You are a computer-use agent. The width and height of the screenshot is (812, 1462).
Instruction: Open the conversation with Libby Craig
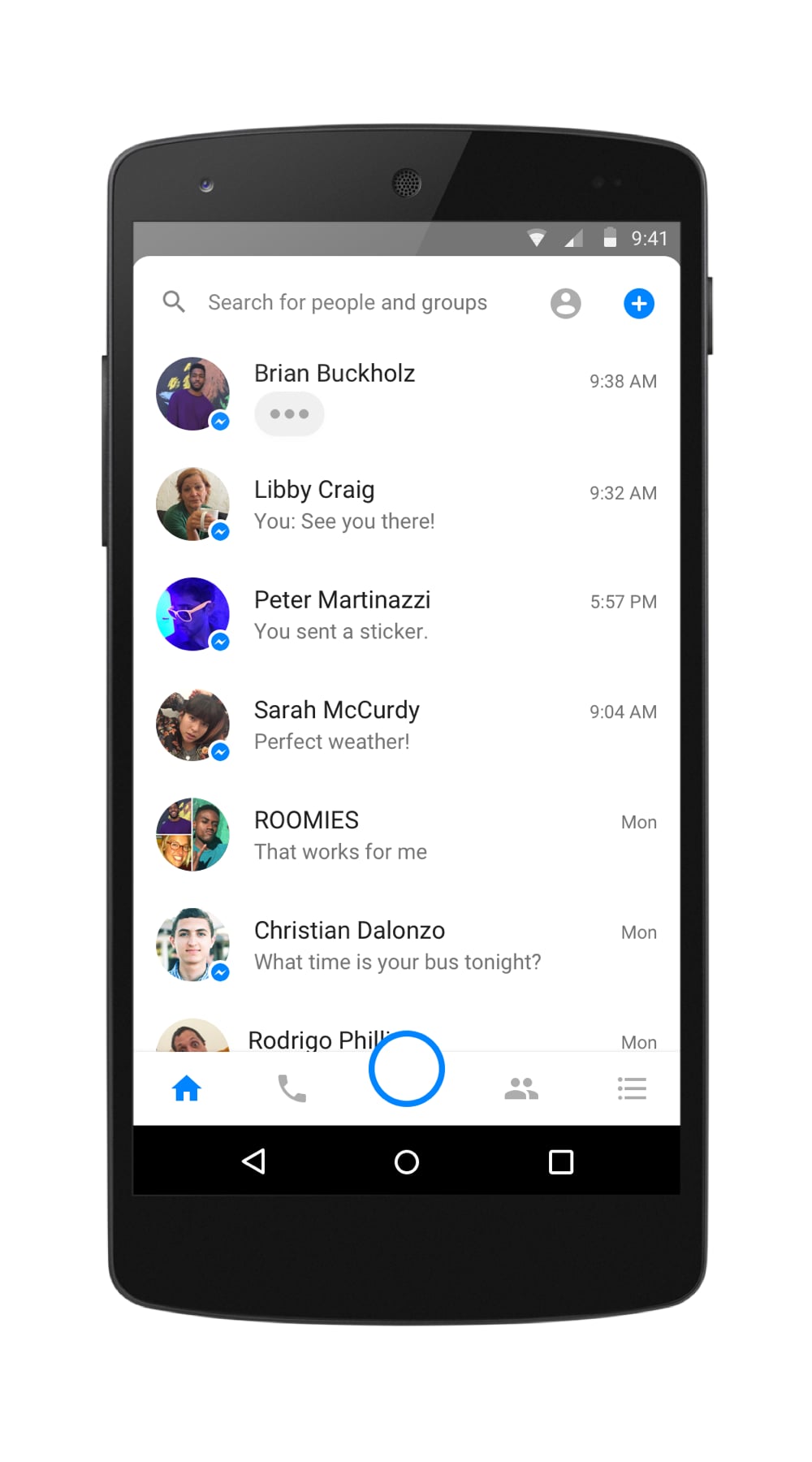406,504
